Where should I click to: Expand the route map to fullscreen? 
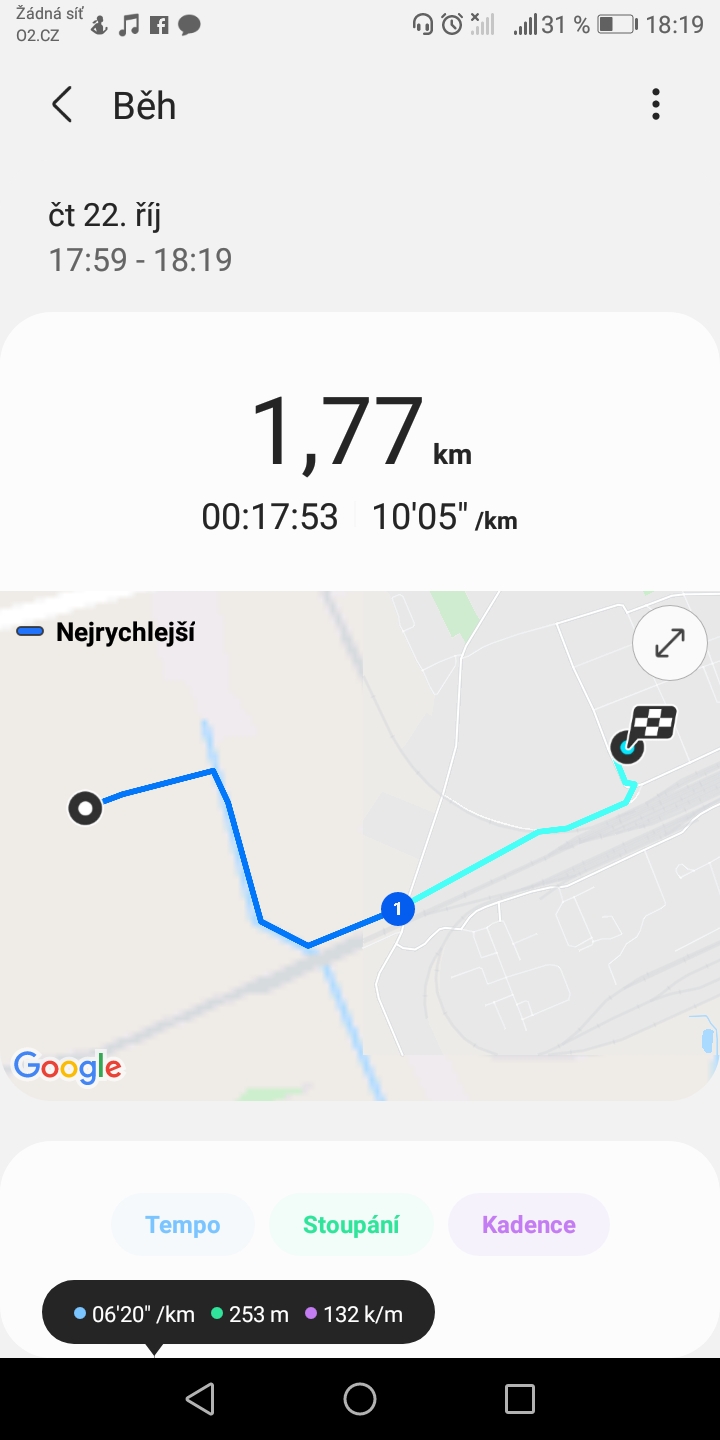(670, 643)
